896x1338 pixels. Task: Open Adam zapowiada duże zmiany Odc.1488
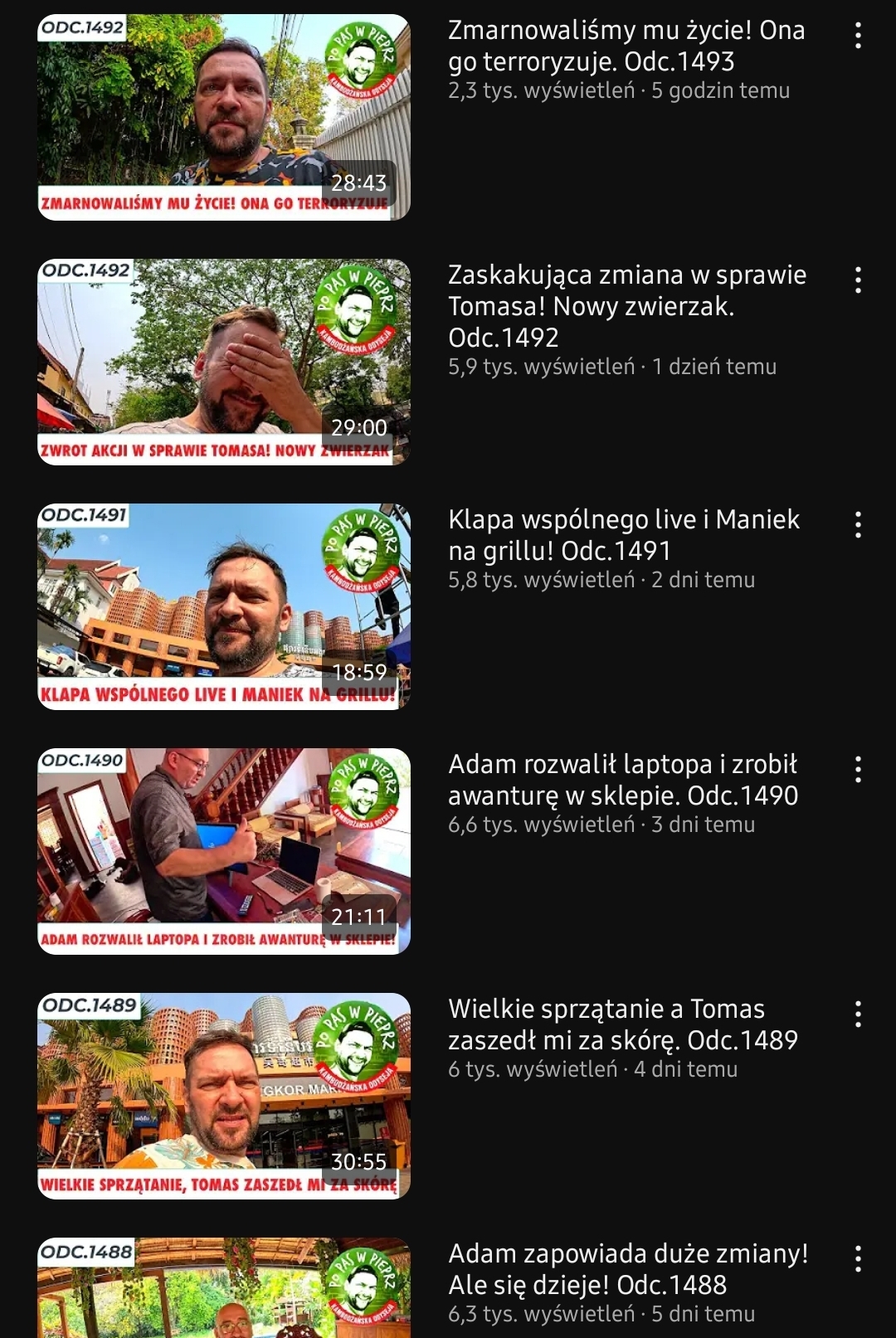(x=224, y=1290)
